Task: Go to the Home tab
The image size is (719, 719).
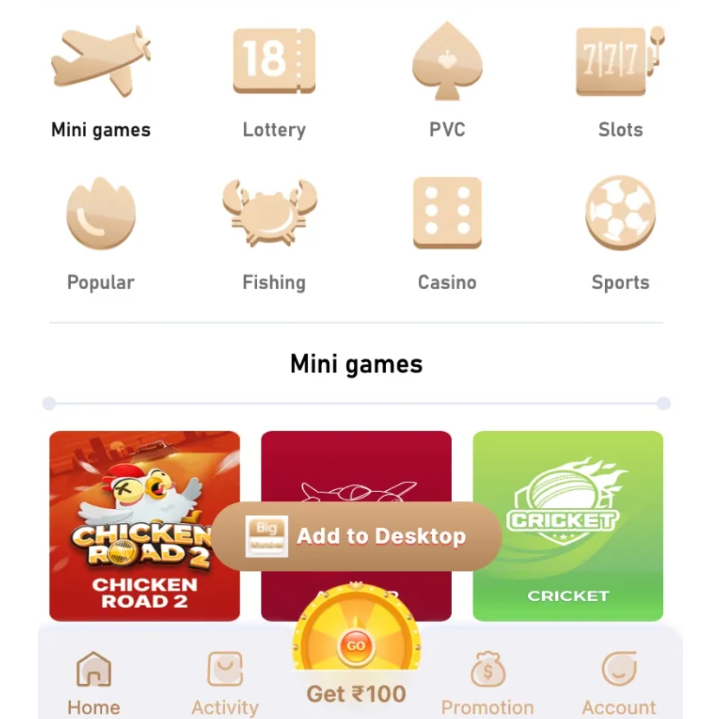Action: [x=93, y=684]
